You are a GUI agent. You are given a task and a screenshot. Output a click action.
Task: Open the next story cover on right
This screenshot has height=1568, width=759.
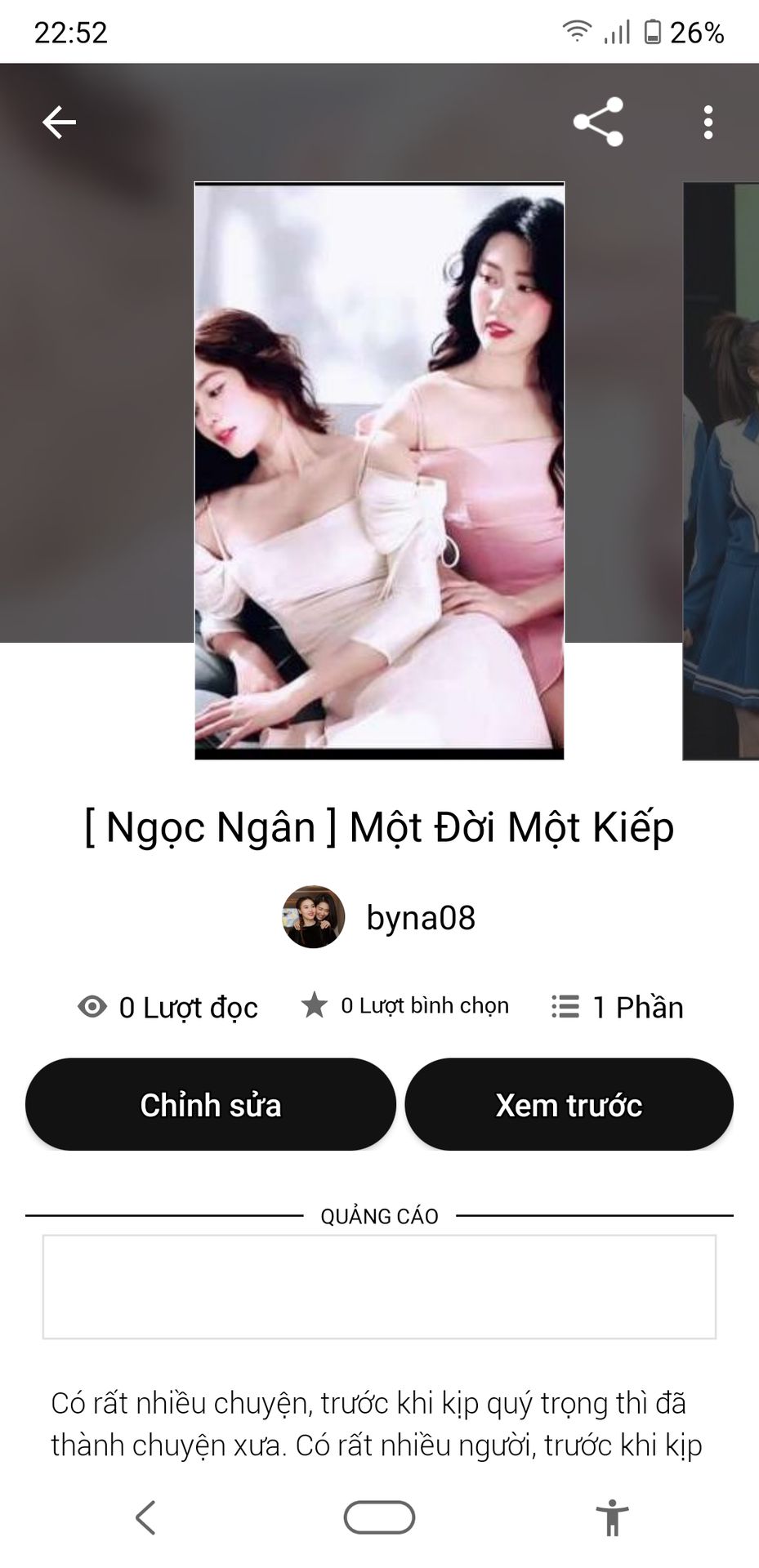click(x=722, y=470)
